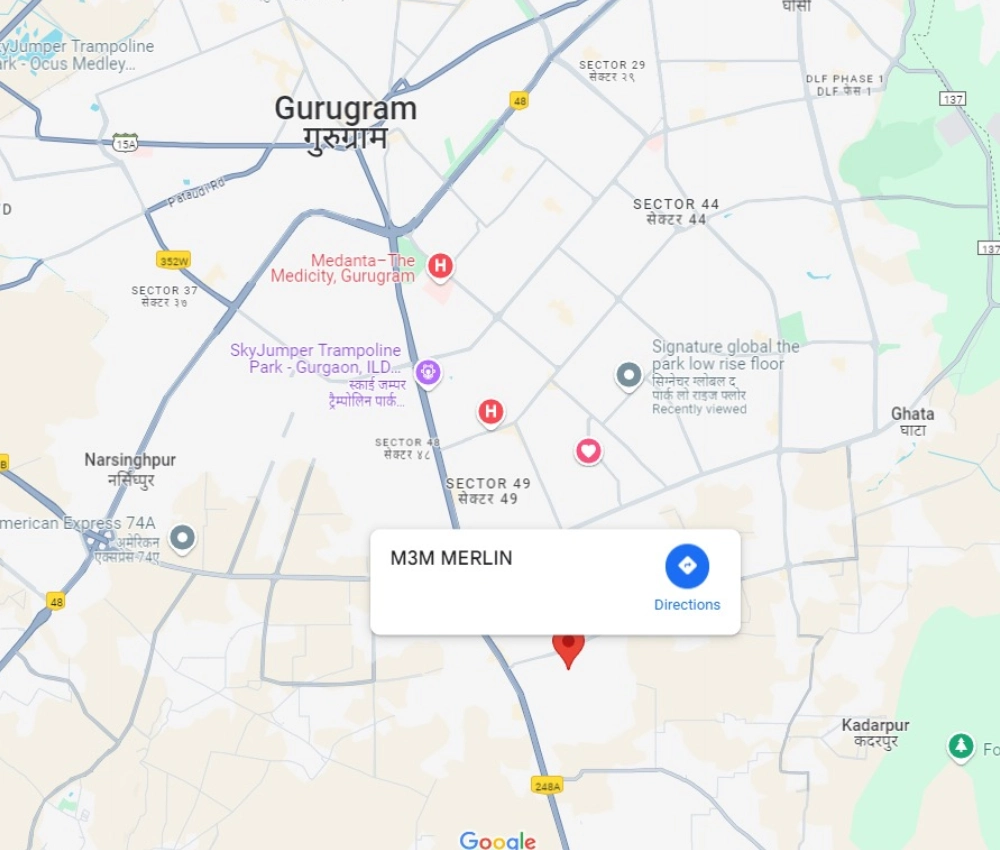Viewport: 1000px width, 850px height.
Task: Open Signature global the park marker
Action: coord(628,376)
